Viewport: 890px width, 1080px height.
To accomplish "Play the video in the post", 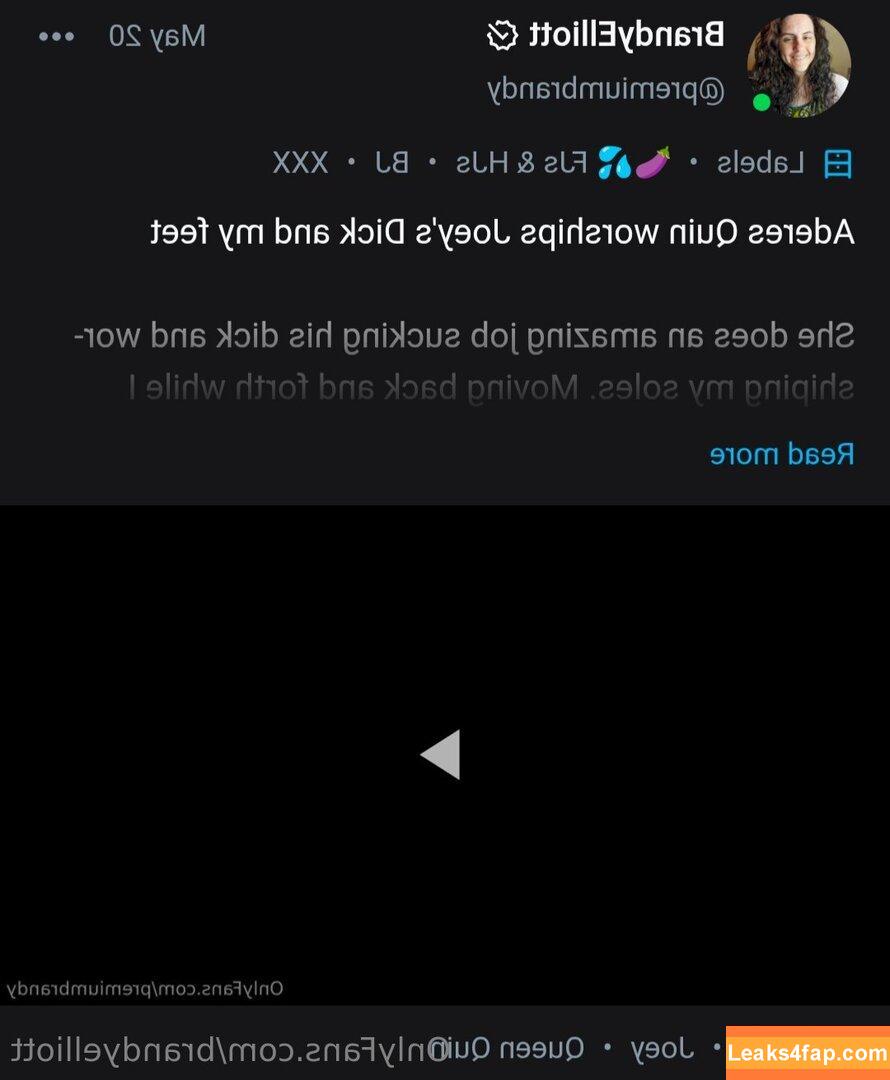I will [x=441, y=755].
